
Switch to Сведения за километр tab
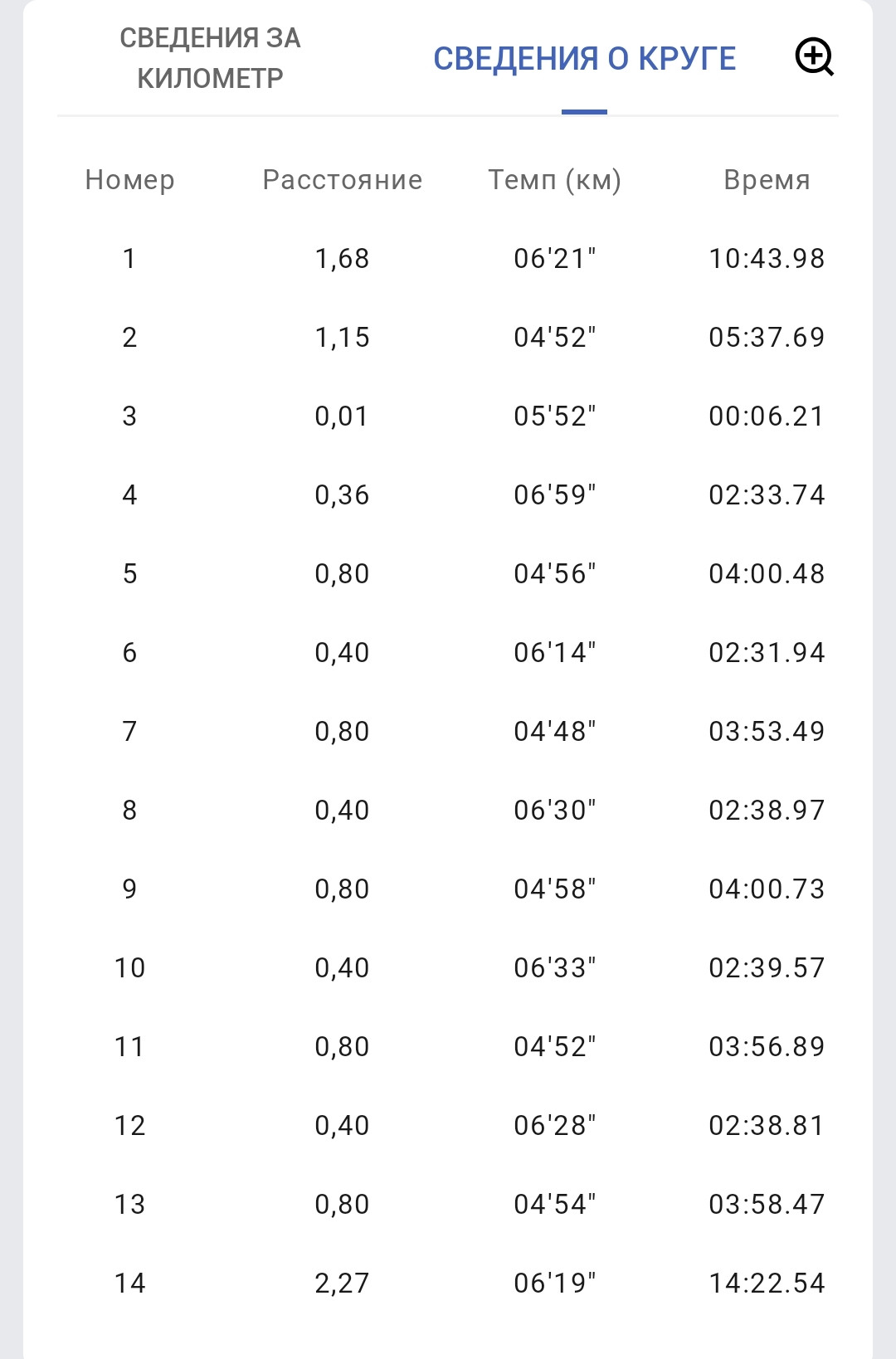[x=210, y=58]
